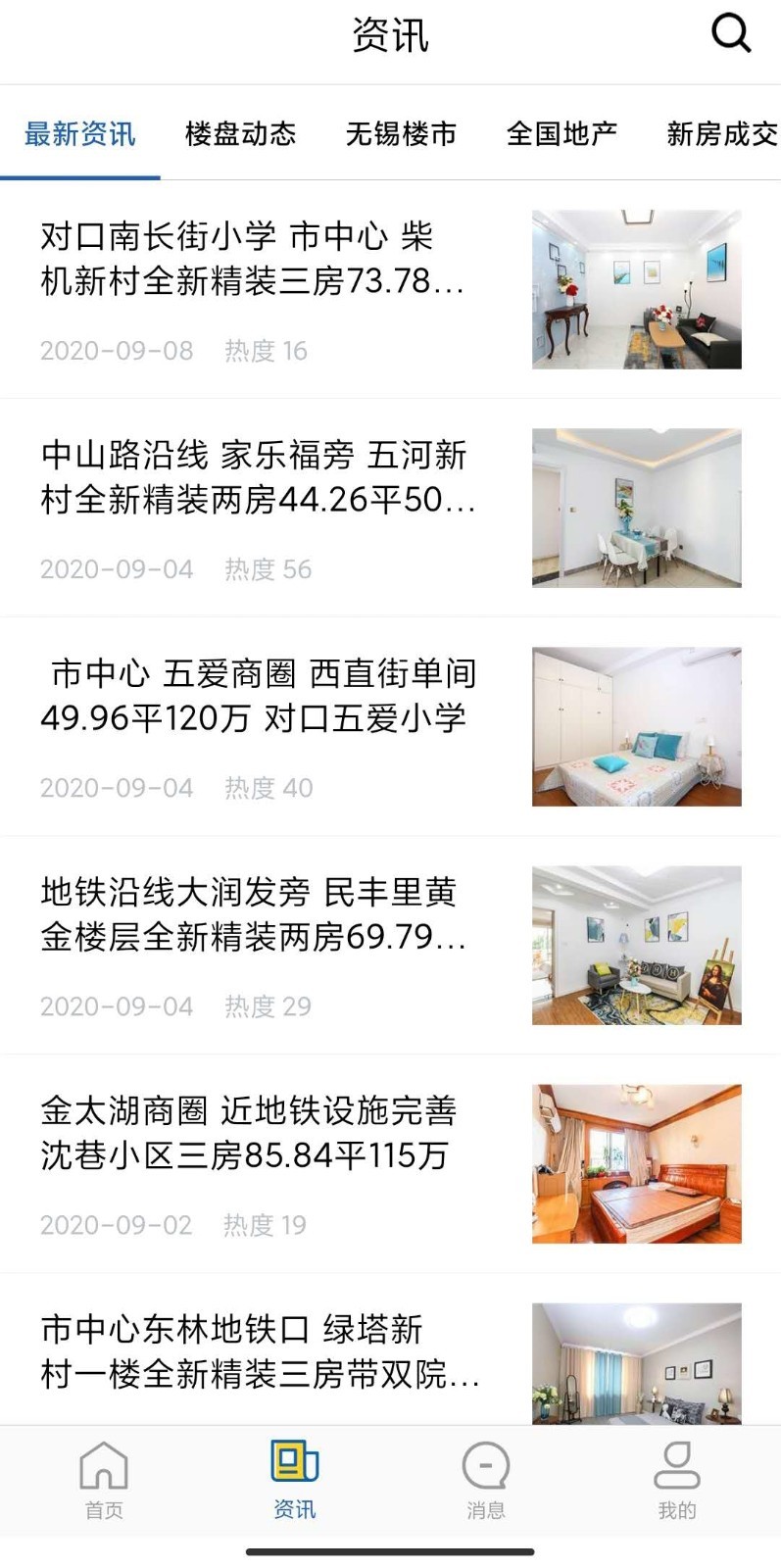Open the 全国地产 tab
The height and width of the screenshot is (1568, 781).
pyautogui.click(x=563, y=135)
